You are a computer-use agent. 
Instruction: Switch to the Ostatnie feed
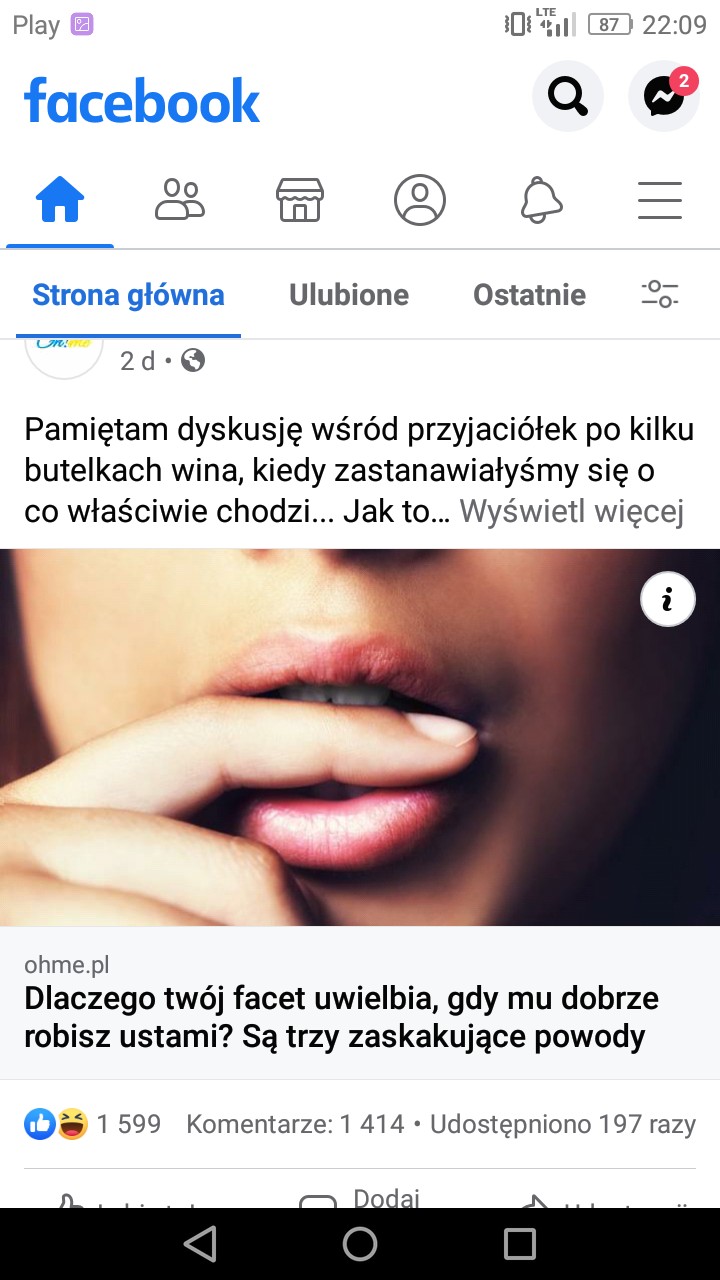529,295
